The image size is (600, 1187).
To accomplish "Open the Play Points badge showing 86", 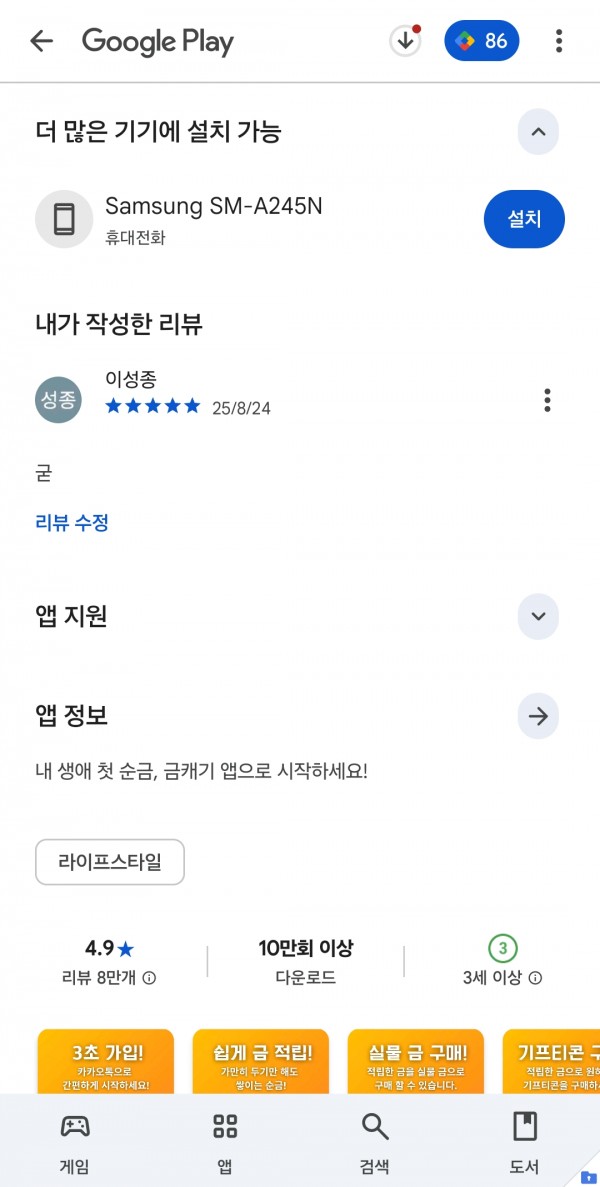I will [x=482, y=41].
